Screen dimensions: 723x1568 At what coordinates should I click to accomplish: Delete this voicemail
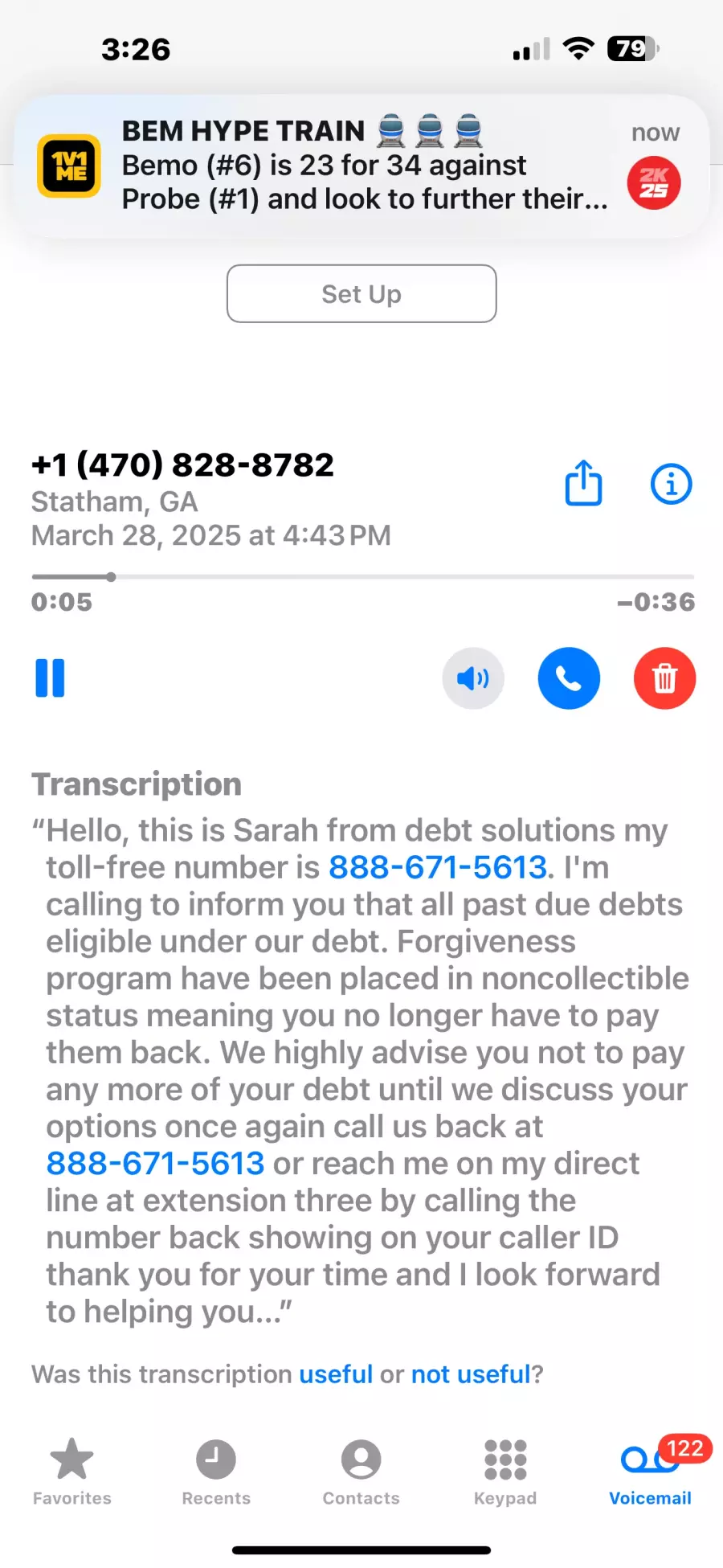pos(664,678)
